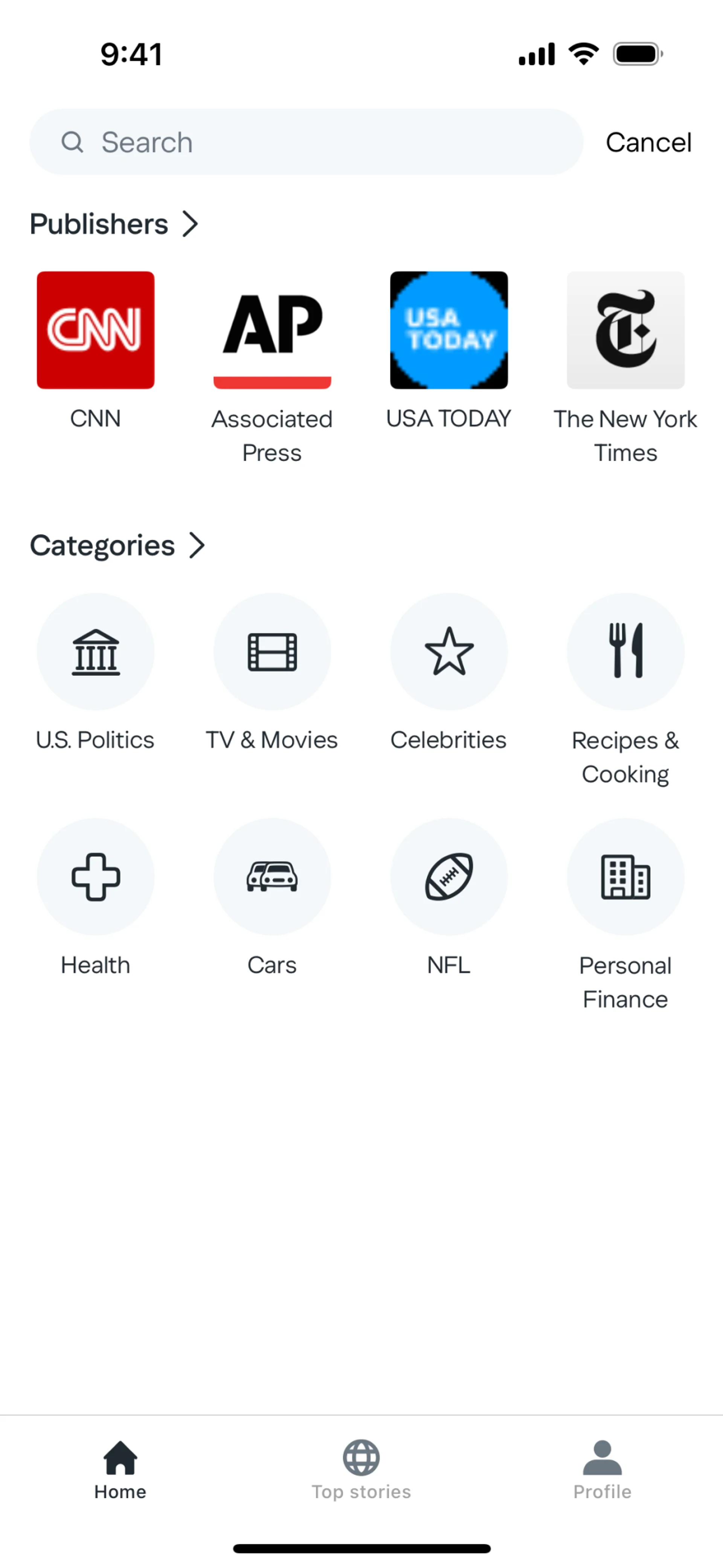Open the U.S. Politics category

pos(96,652)
